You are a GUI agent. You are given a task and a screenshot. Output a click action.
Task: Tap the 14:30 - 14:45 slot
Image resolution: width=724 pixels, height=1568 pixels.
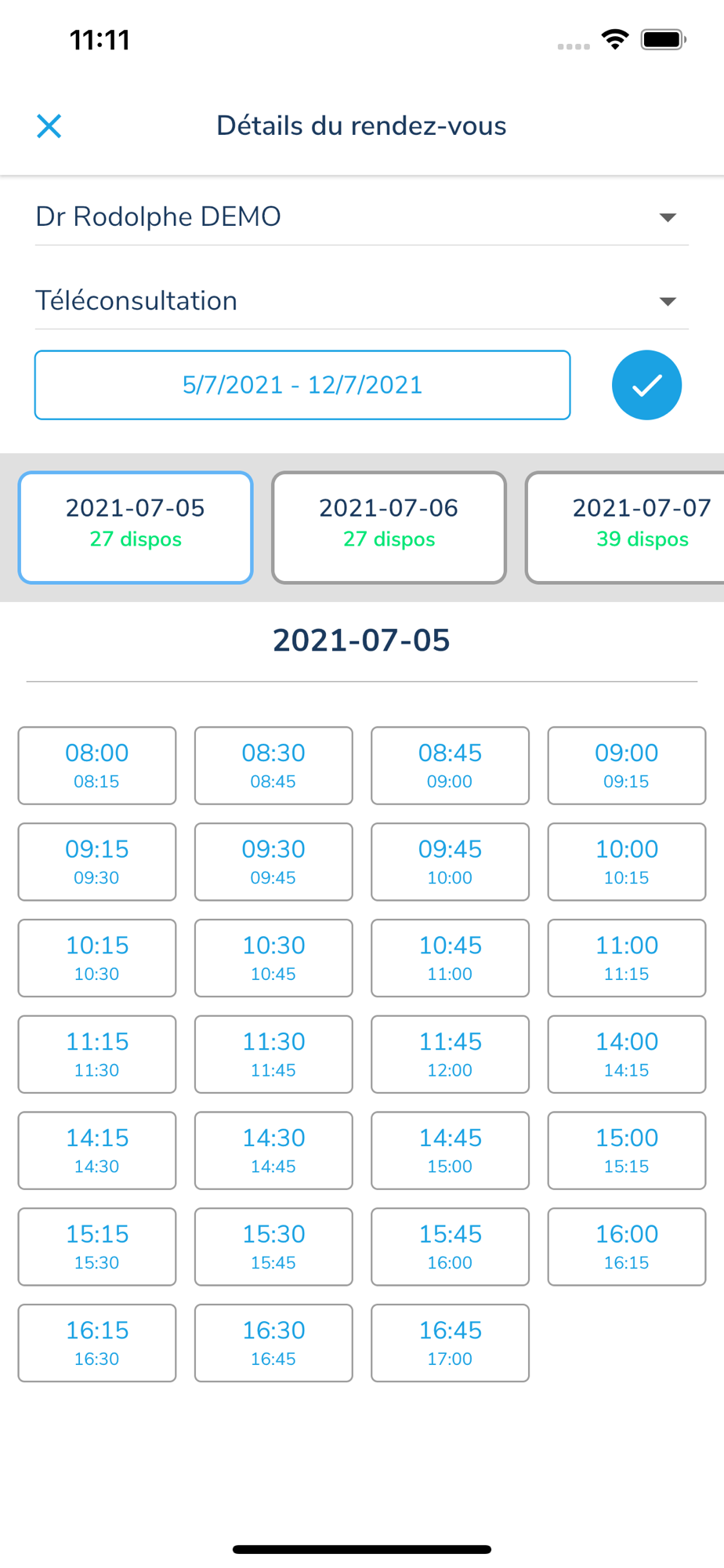pyautogui.click(x=273, y=1150)
